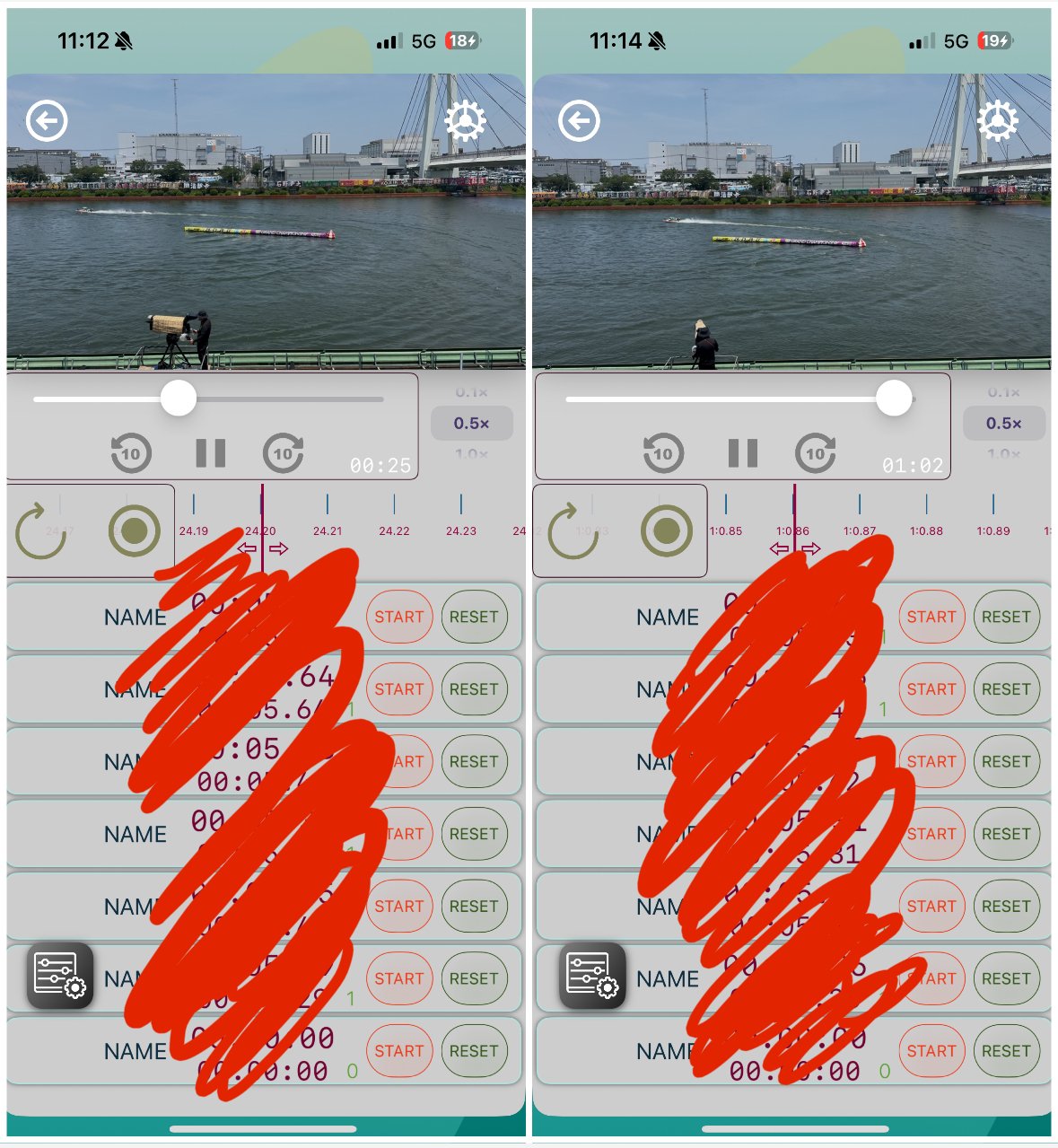Start the timer on the top NAME row

[x=398, y=618]
